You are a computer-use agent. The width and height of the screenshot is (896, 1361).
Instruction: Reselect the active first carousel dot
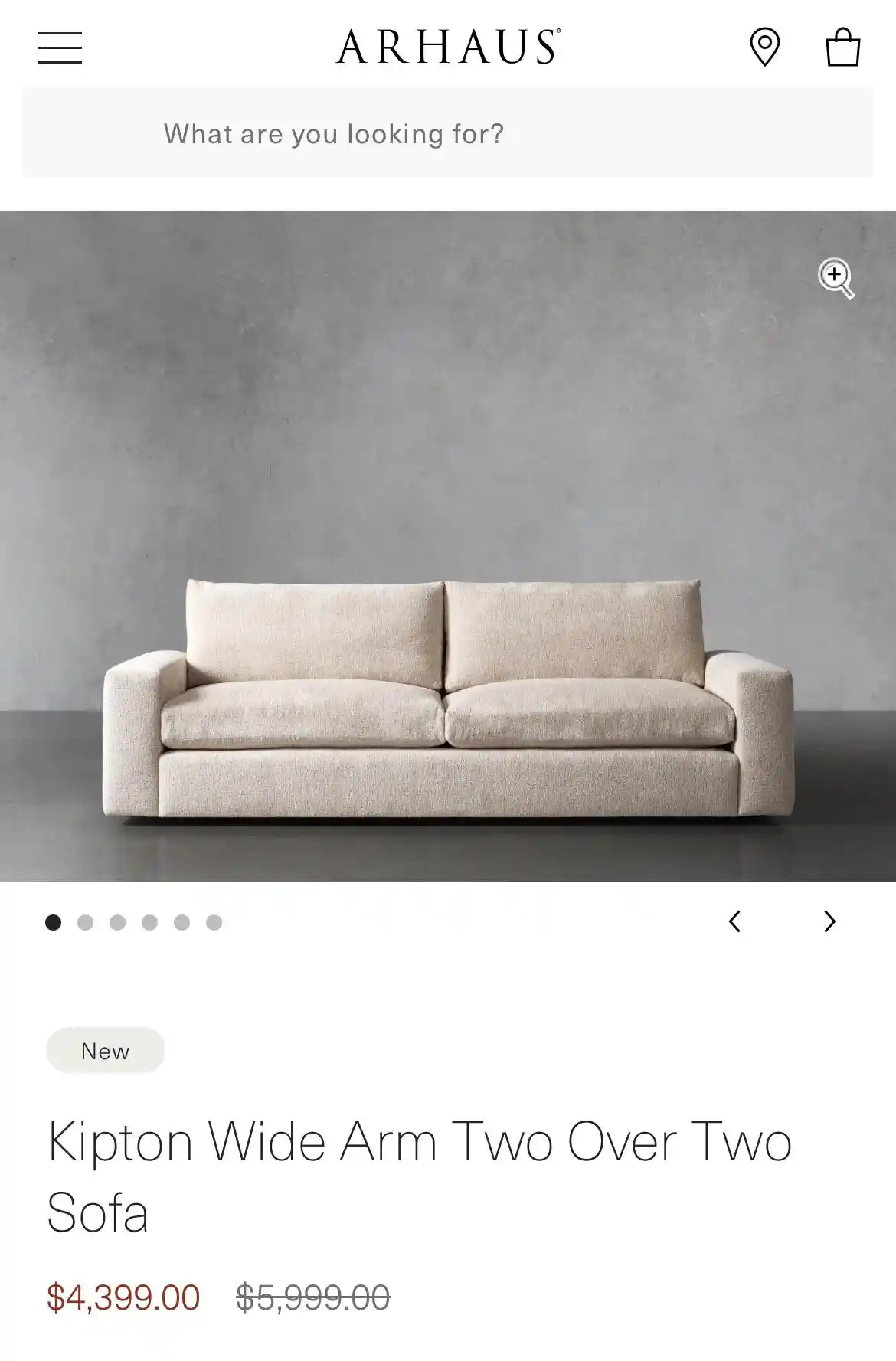tap(52, 922)
